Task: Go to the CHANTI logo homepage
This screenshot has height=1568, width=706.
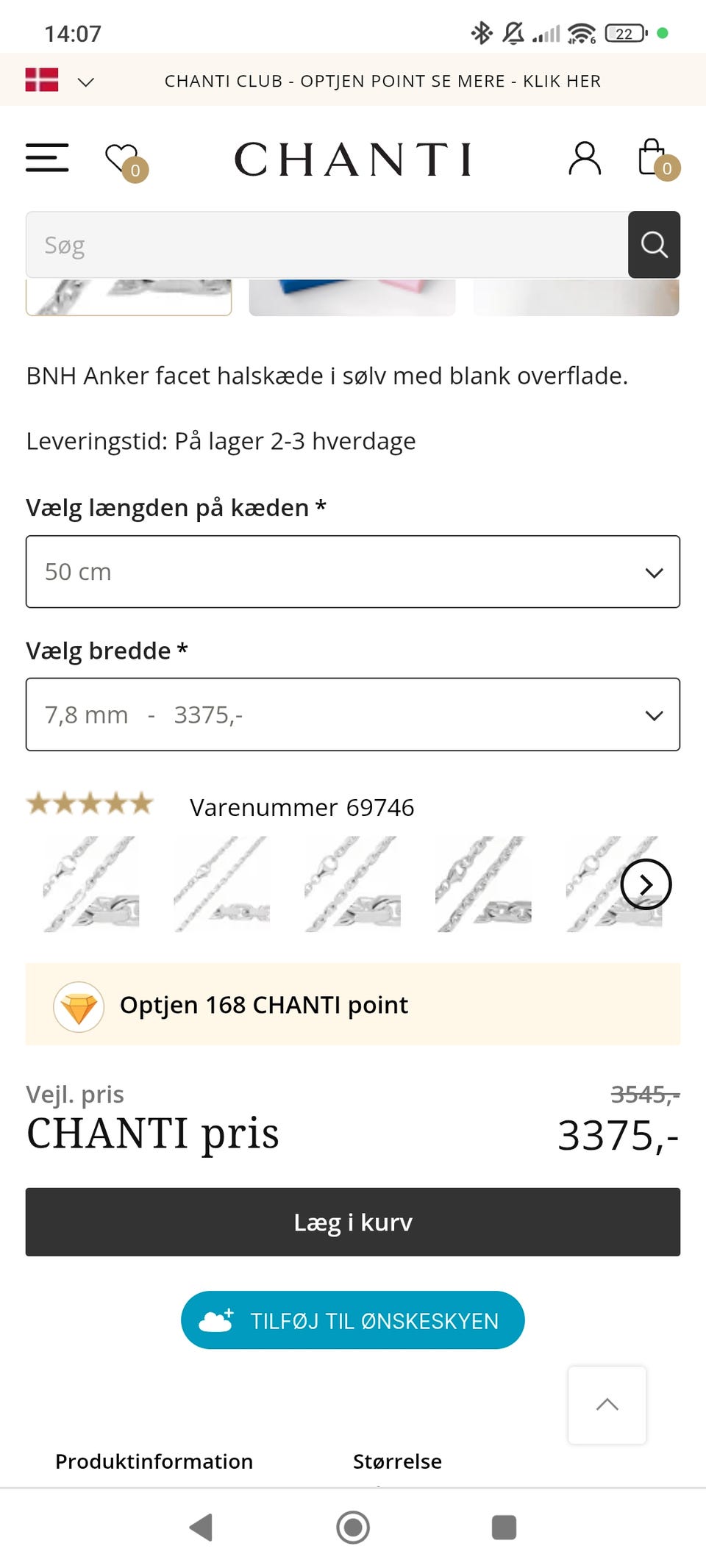Action: [353, 160]
